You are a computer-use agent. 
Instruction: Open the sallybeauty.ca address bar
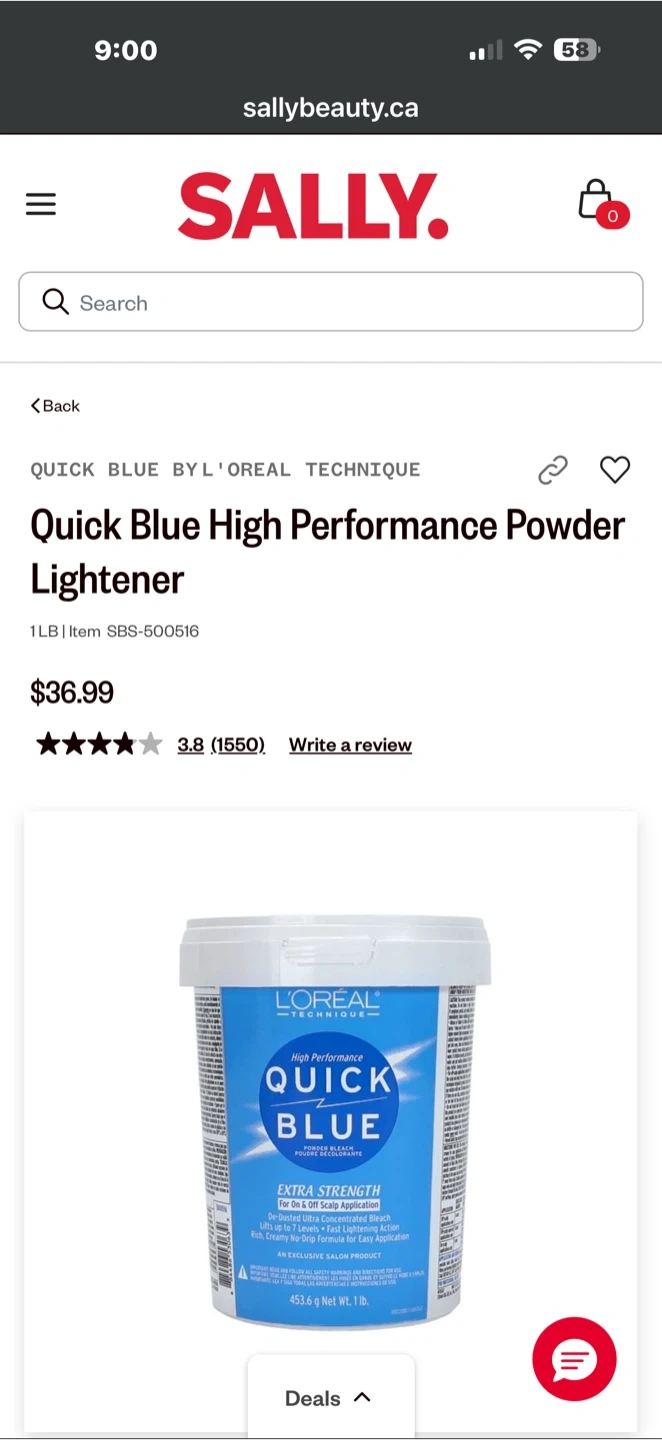pos(331,108)
